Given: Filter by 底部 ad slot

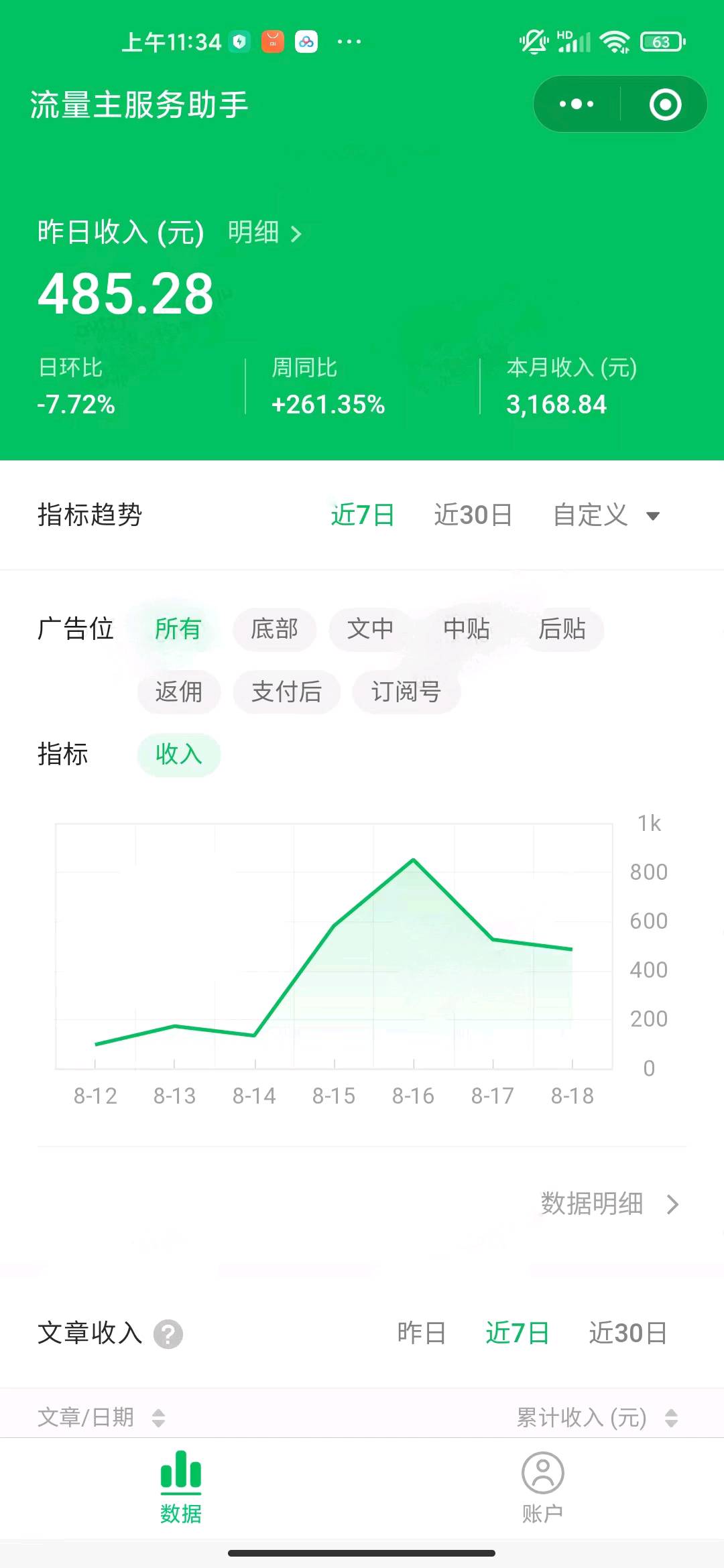Looking at the screenshot, I should click(274, 629).
